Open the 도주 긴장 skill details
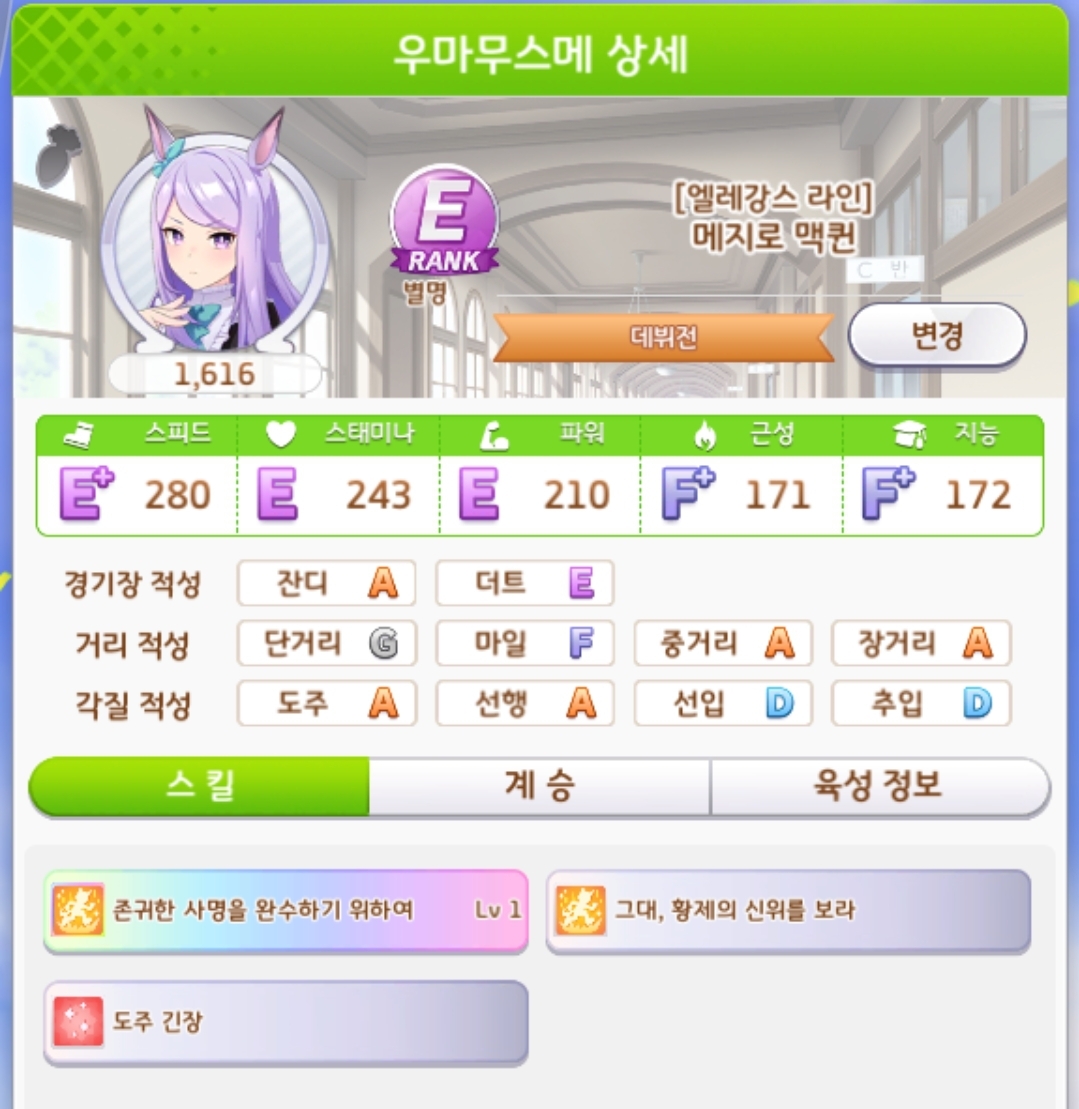 (x=285, y=1022)
